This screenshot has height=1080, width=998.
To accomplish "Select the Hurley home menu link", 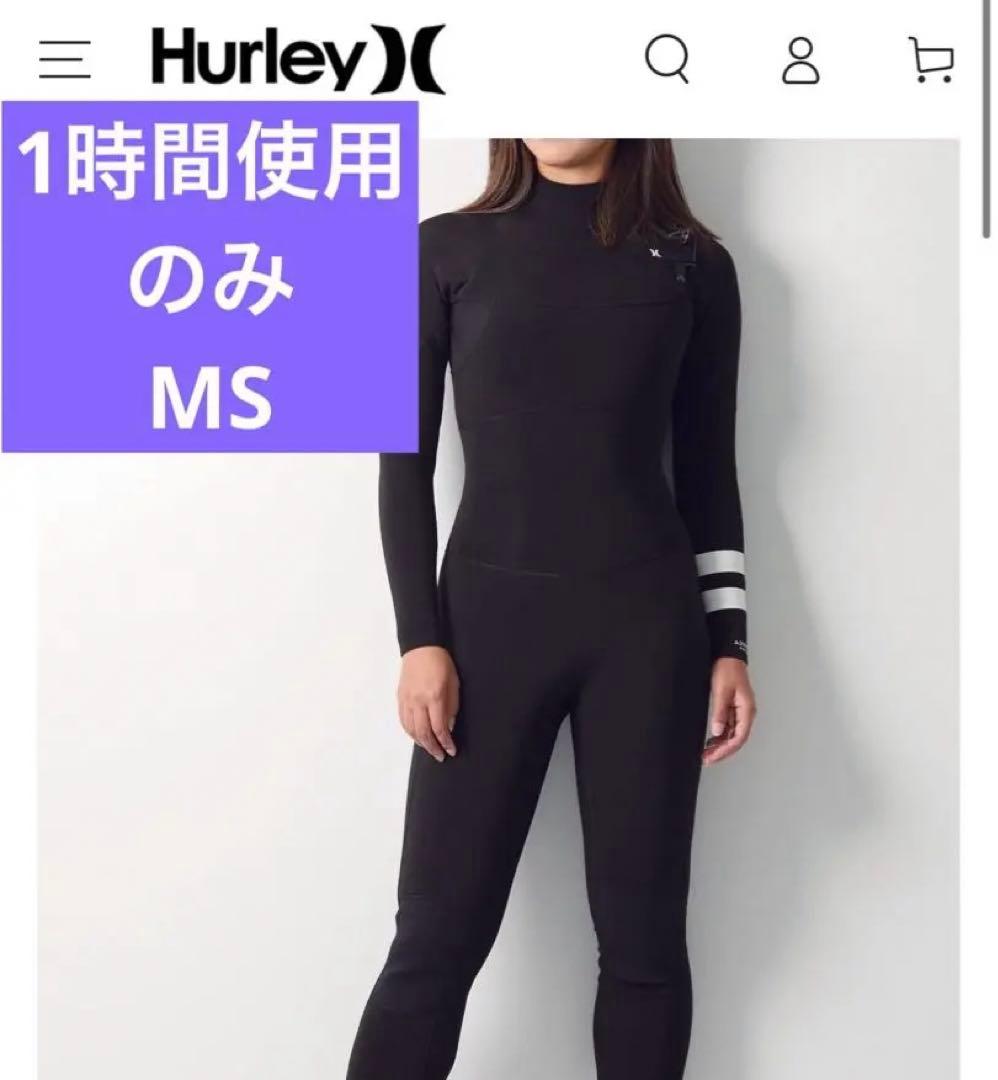I will point(290,62).
